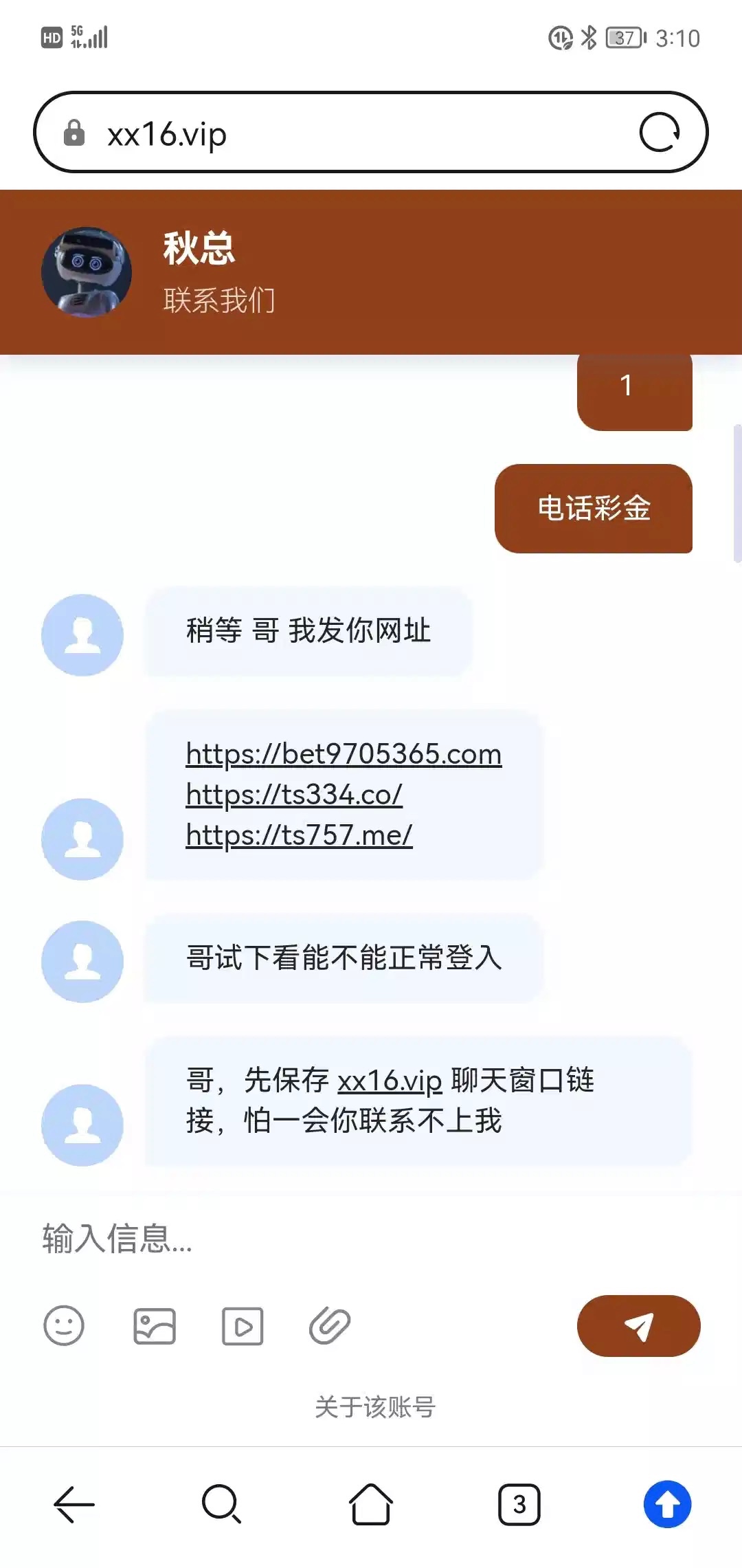
Task: Go to the browser home page
Action: [x=371, y=1505]
